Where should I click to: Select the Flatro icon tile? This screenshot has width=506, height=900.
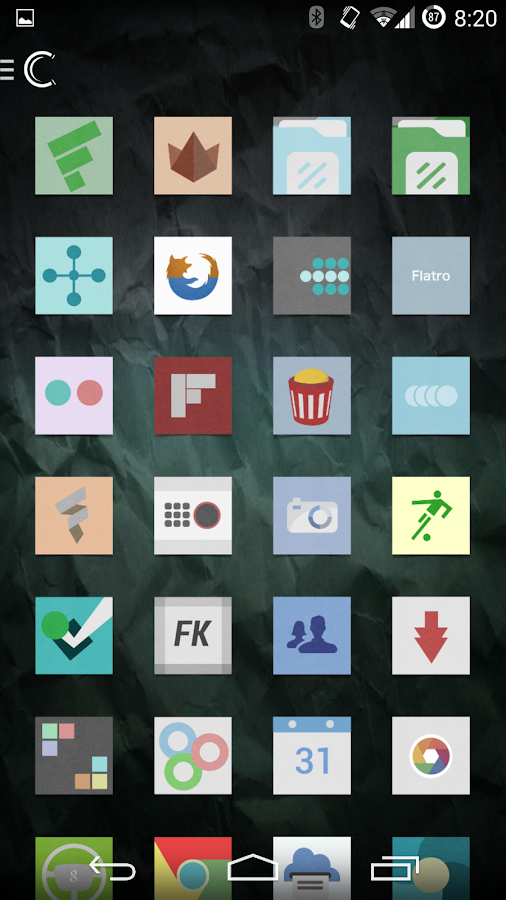click(x=431, y=276)
